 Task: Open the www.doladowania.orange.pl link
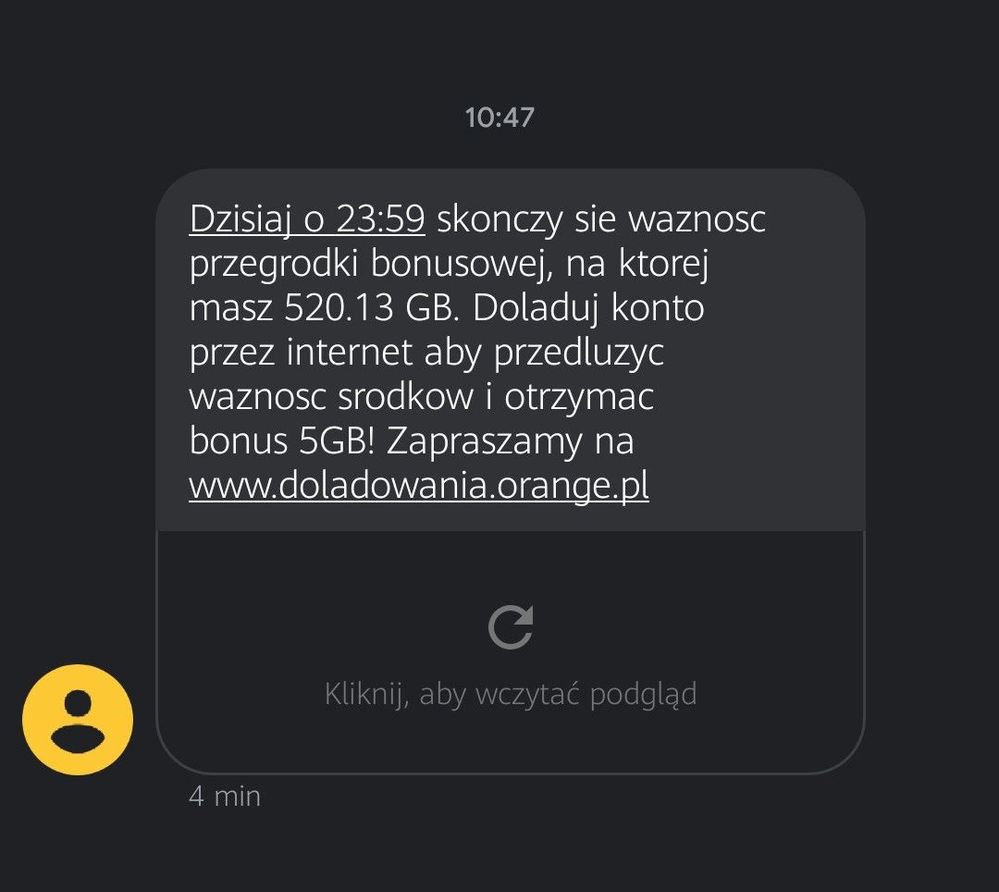point(418,486)
